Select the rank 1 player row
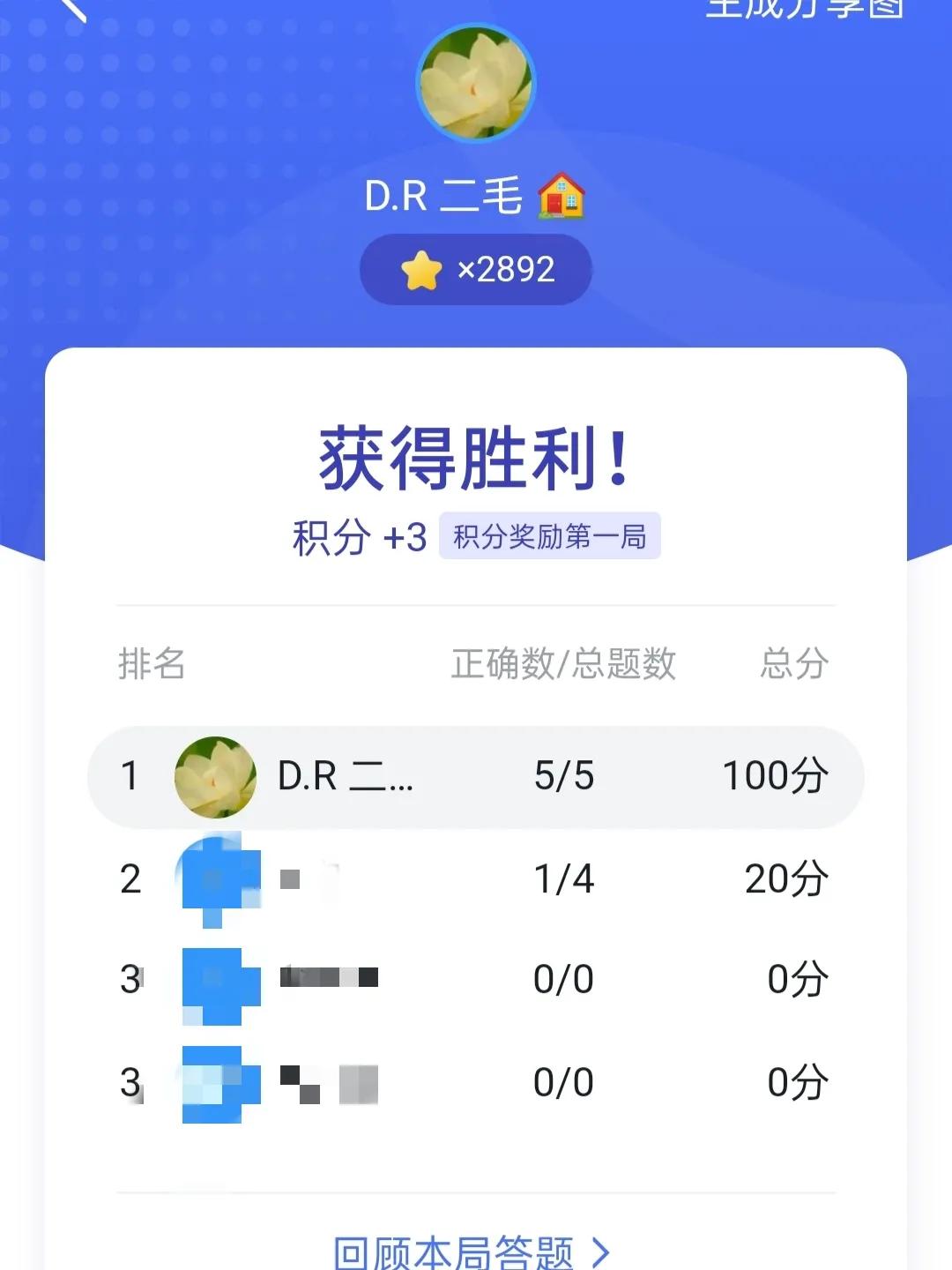 [476, 777]
